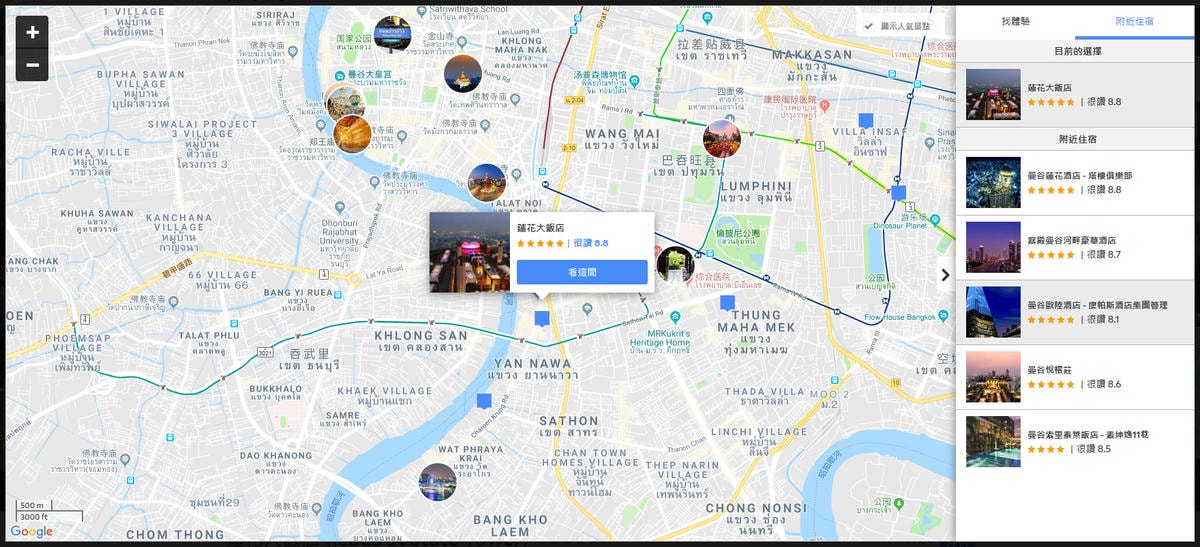Open the photo marker near Wat Phraya Krai
Screen dimensions: 1200x547
(437, 481)
